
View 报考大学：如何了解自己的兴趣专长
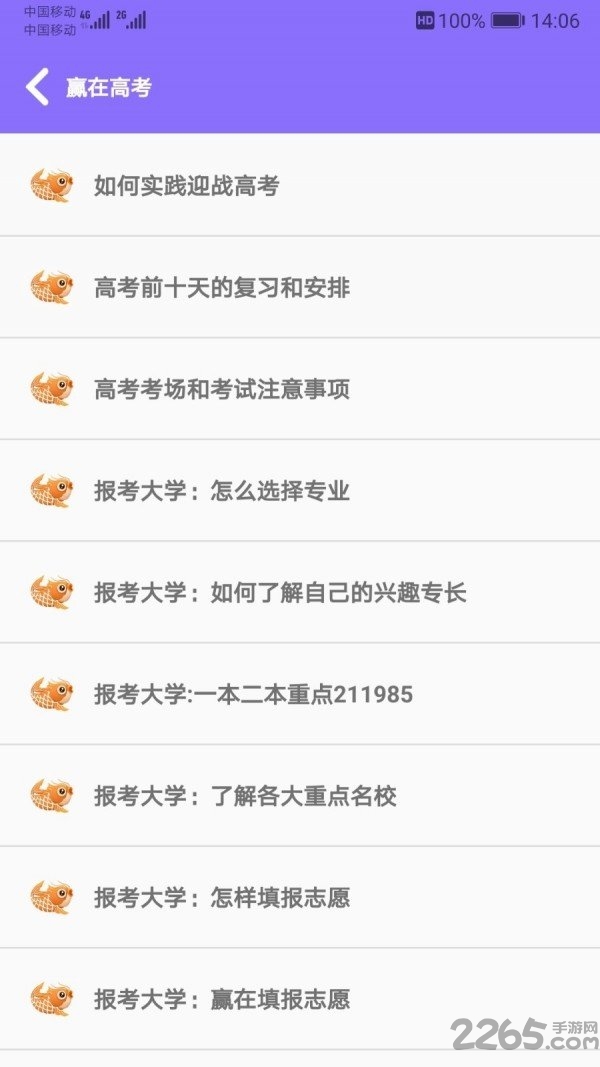[300, 592]
